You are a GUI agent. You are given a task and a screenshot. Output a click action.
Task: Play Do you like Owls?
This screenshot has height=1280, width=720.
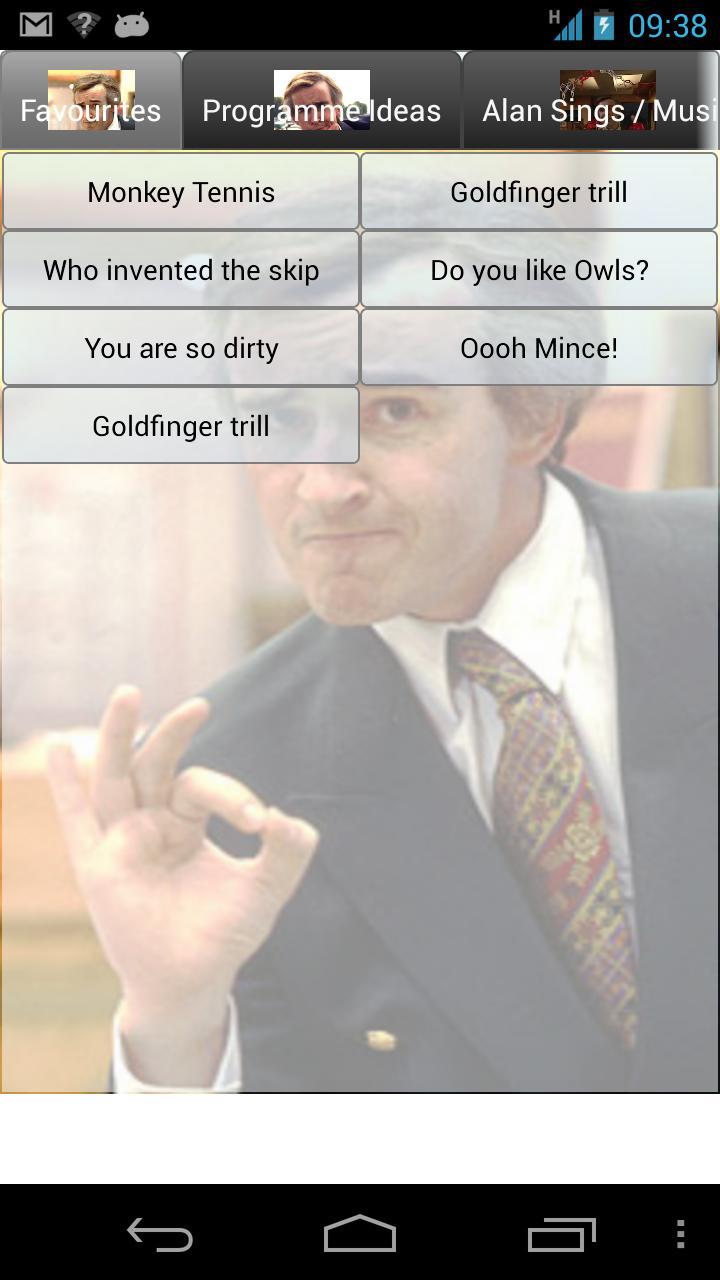[539, 270]
